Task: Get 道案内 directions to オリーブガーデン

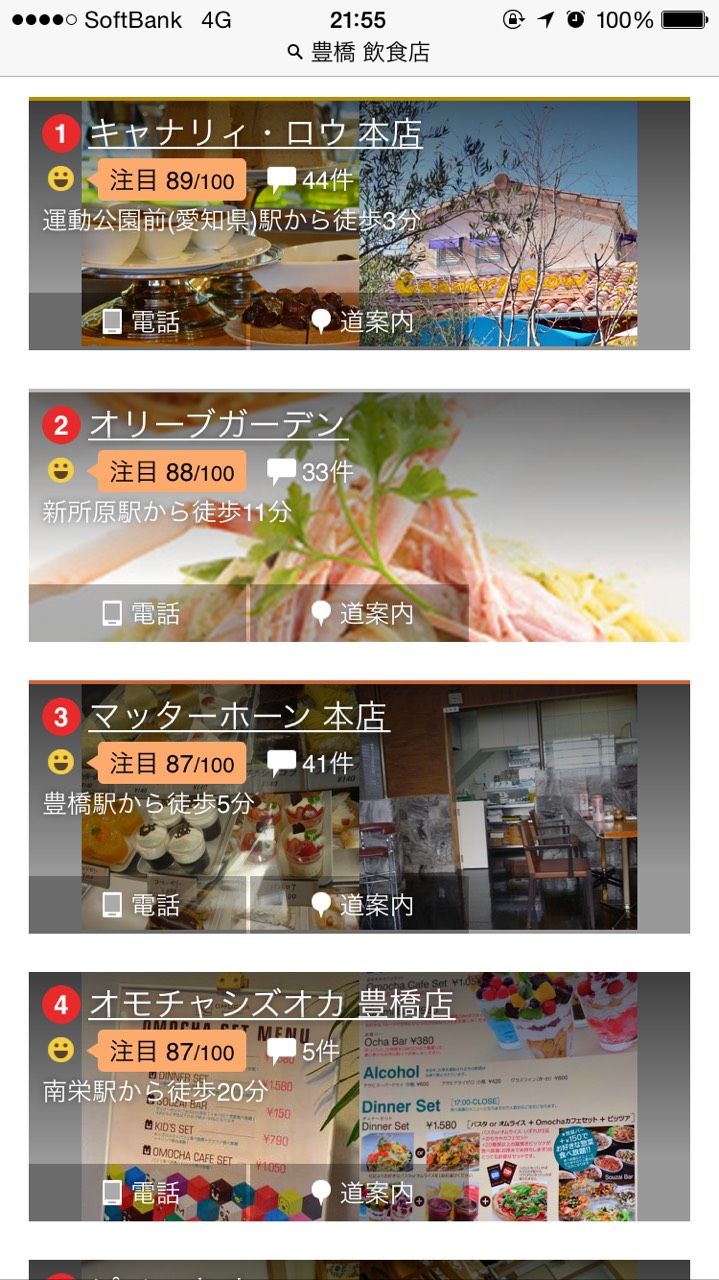Action: 362,613
